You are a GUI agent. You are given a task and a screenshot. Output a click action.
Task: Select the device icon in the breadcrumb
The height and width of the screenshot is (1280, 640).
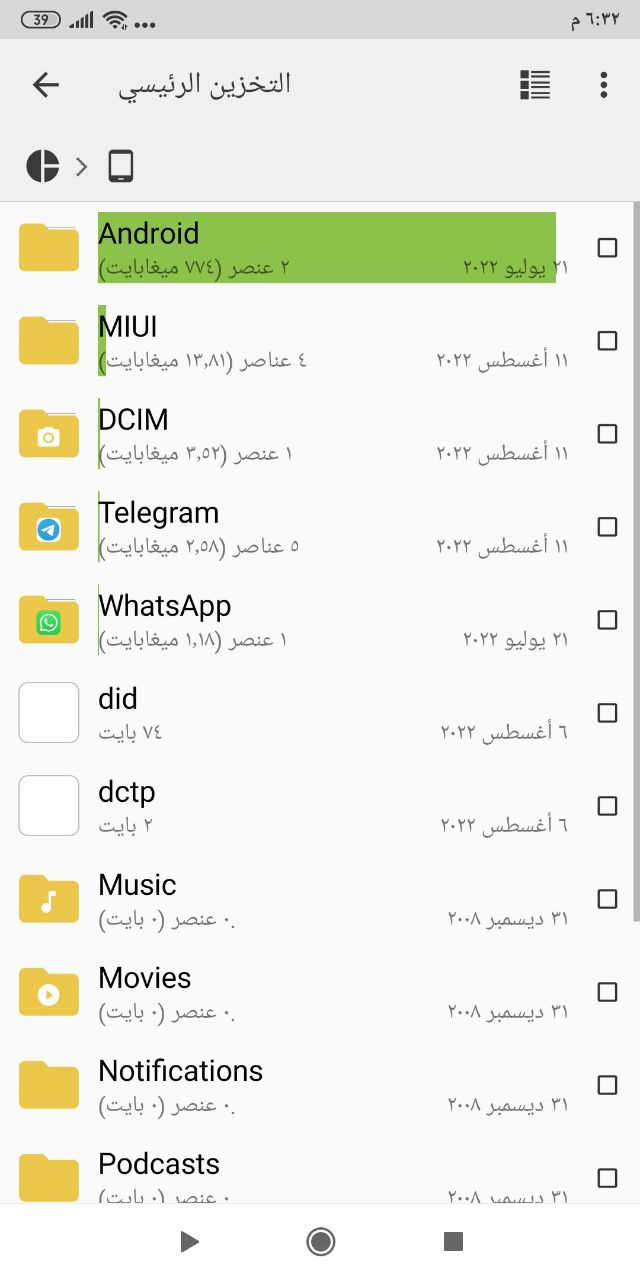(x=120, y=166)
